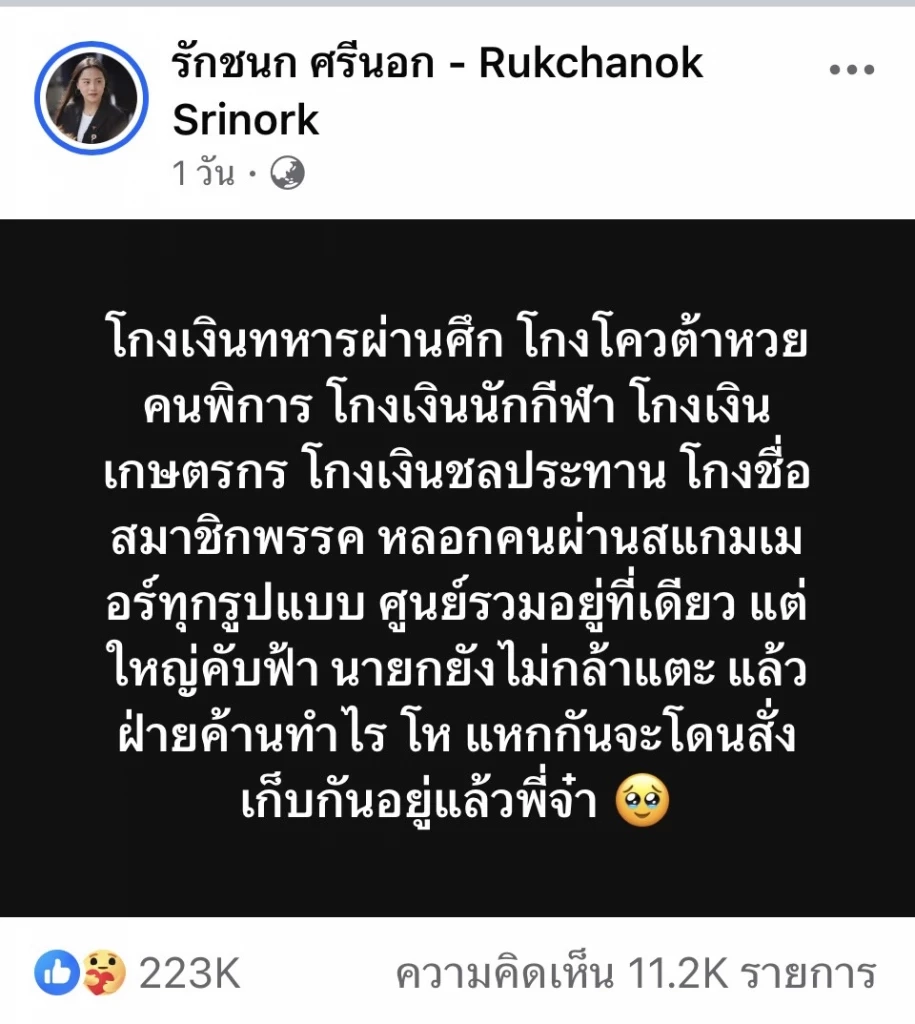Click the globe icon beside the timestamp
Image resolution: width=915 pixels, height=1024 pixels.
[x=288, y=174]
